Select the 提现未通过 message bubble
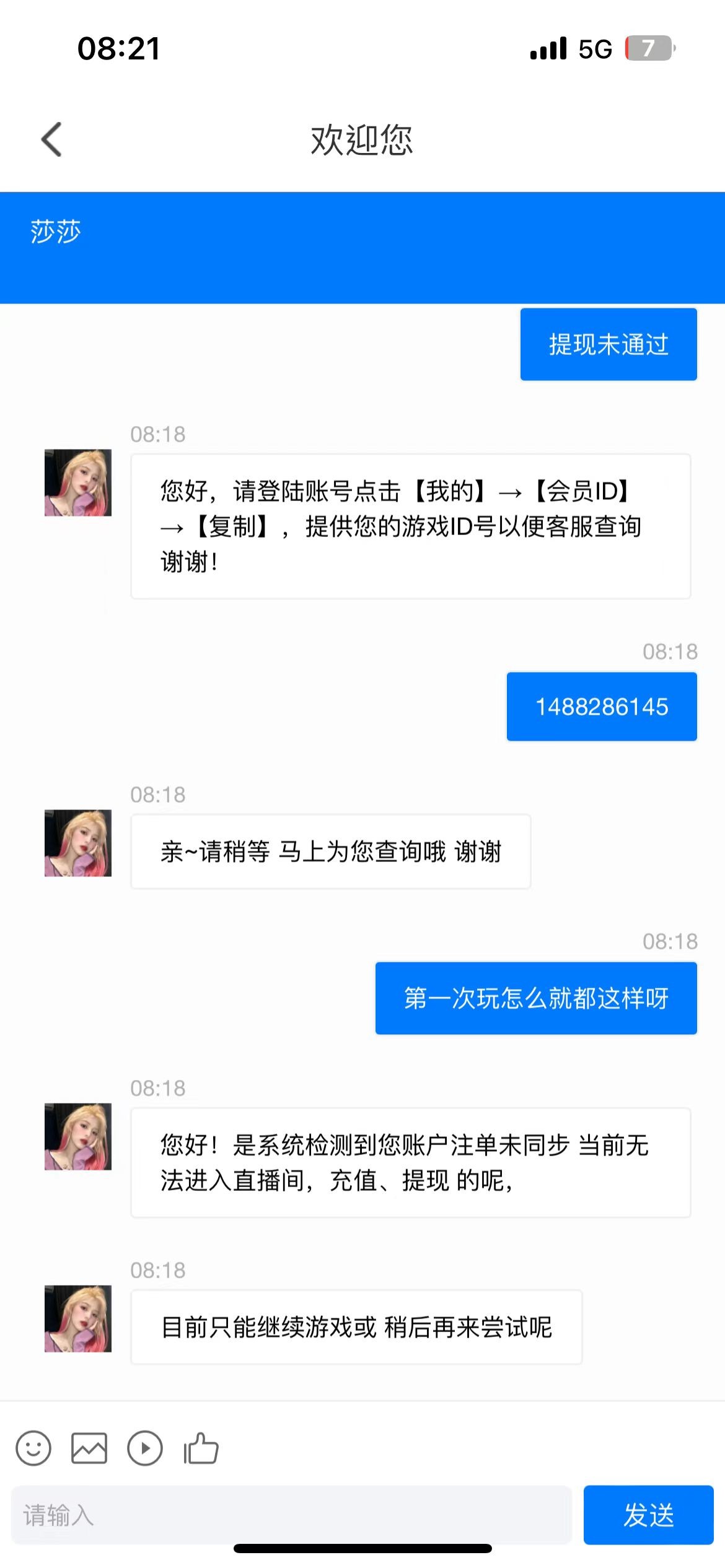 click(608, 344)
